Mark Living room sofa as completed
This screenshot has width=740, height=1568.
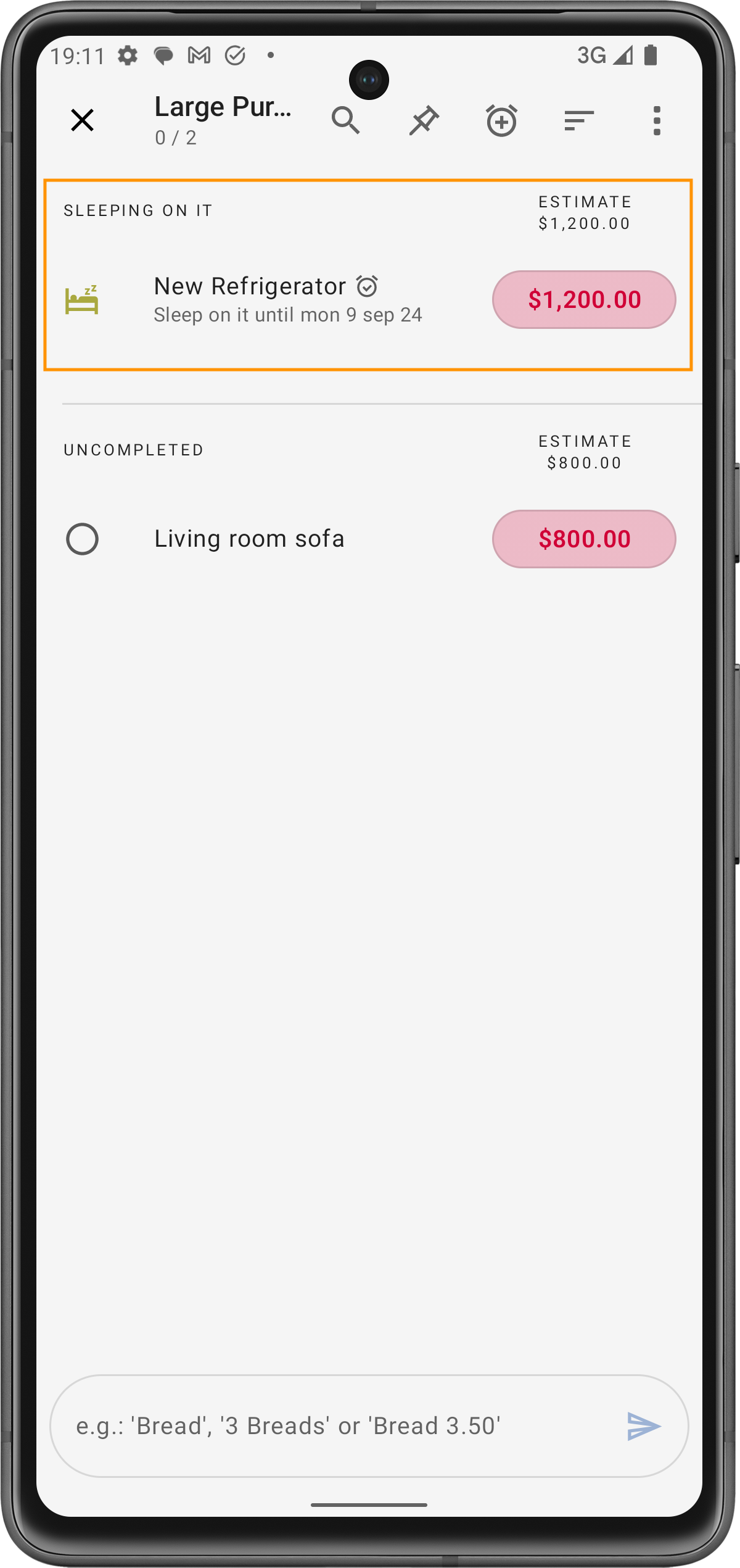click(82, 539)
